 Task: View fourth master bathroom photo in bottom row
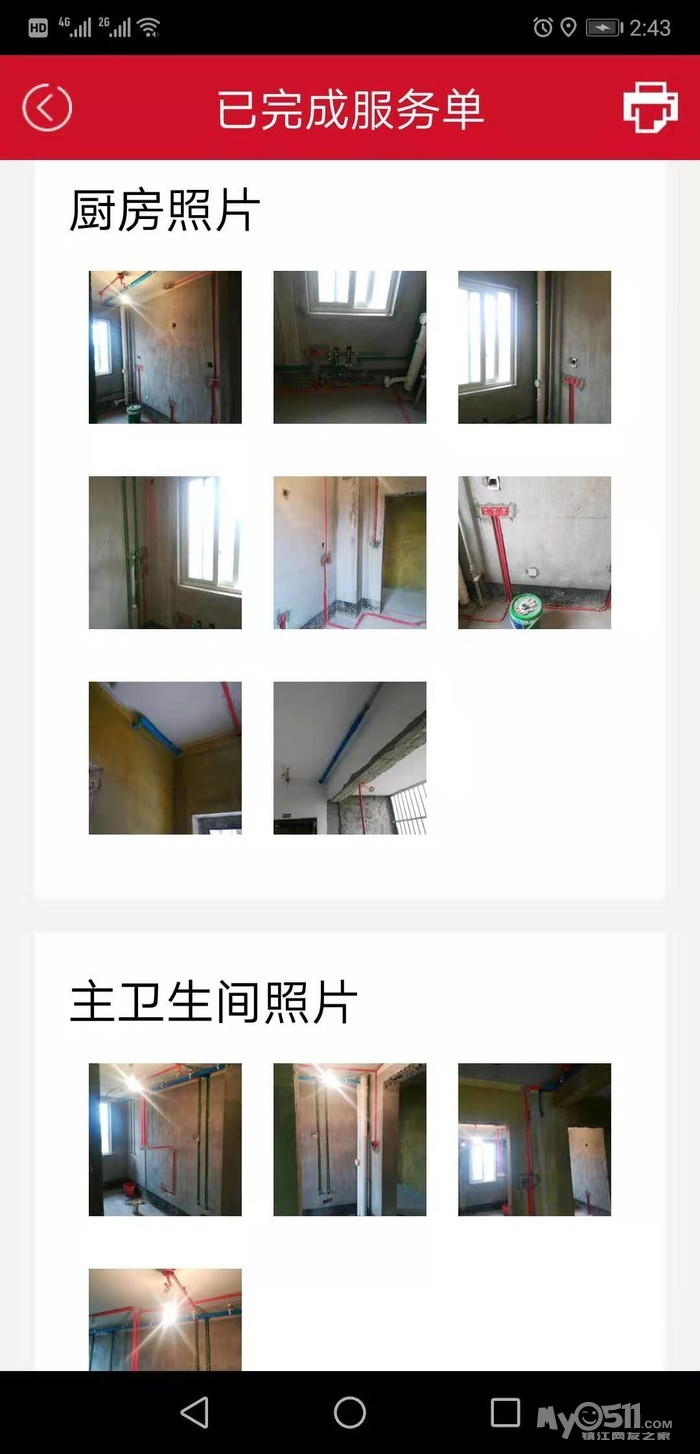tap(165, 1320)
